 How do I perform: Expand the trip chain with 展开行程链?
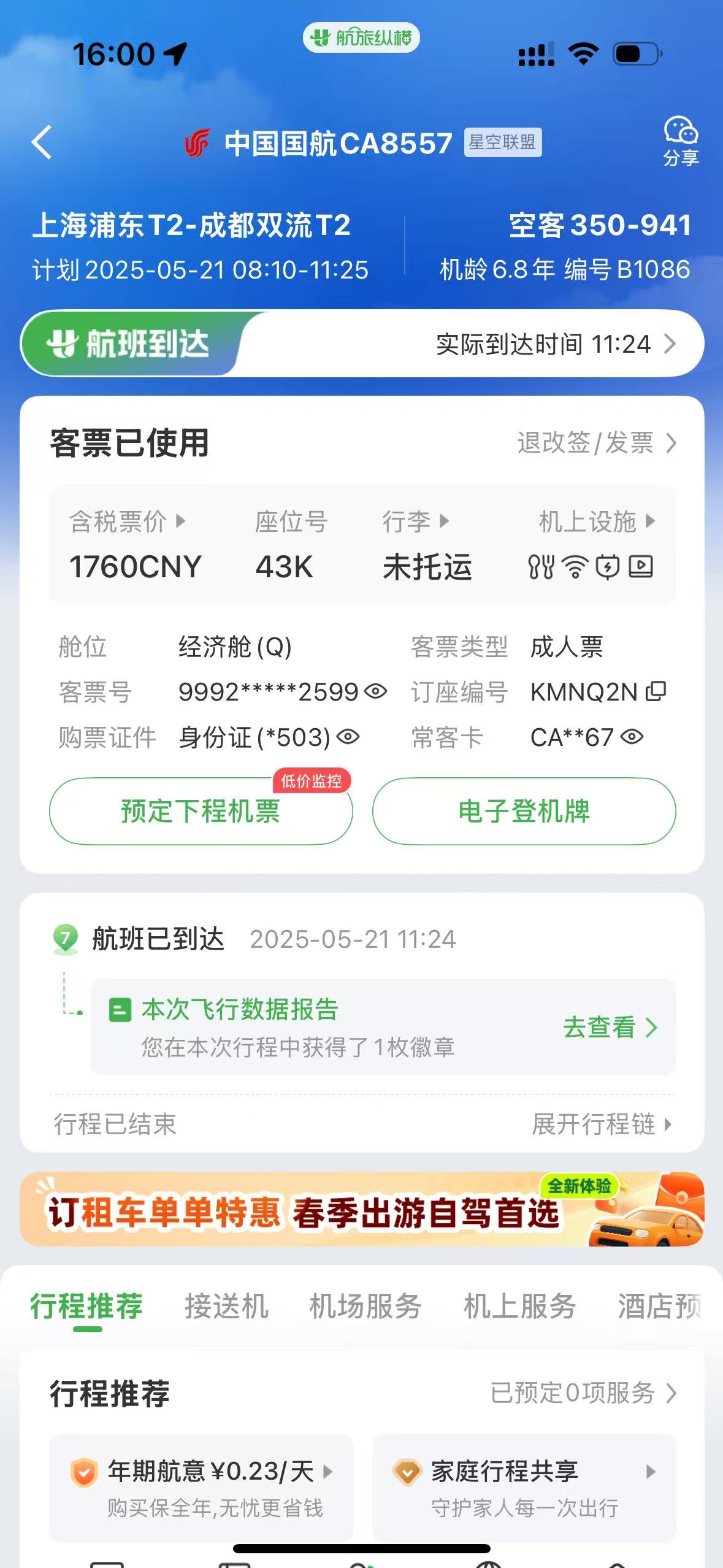click(601, 1124)
